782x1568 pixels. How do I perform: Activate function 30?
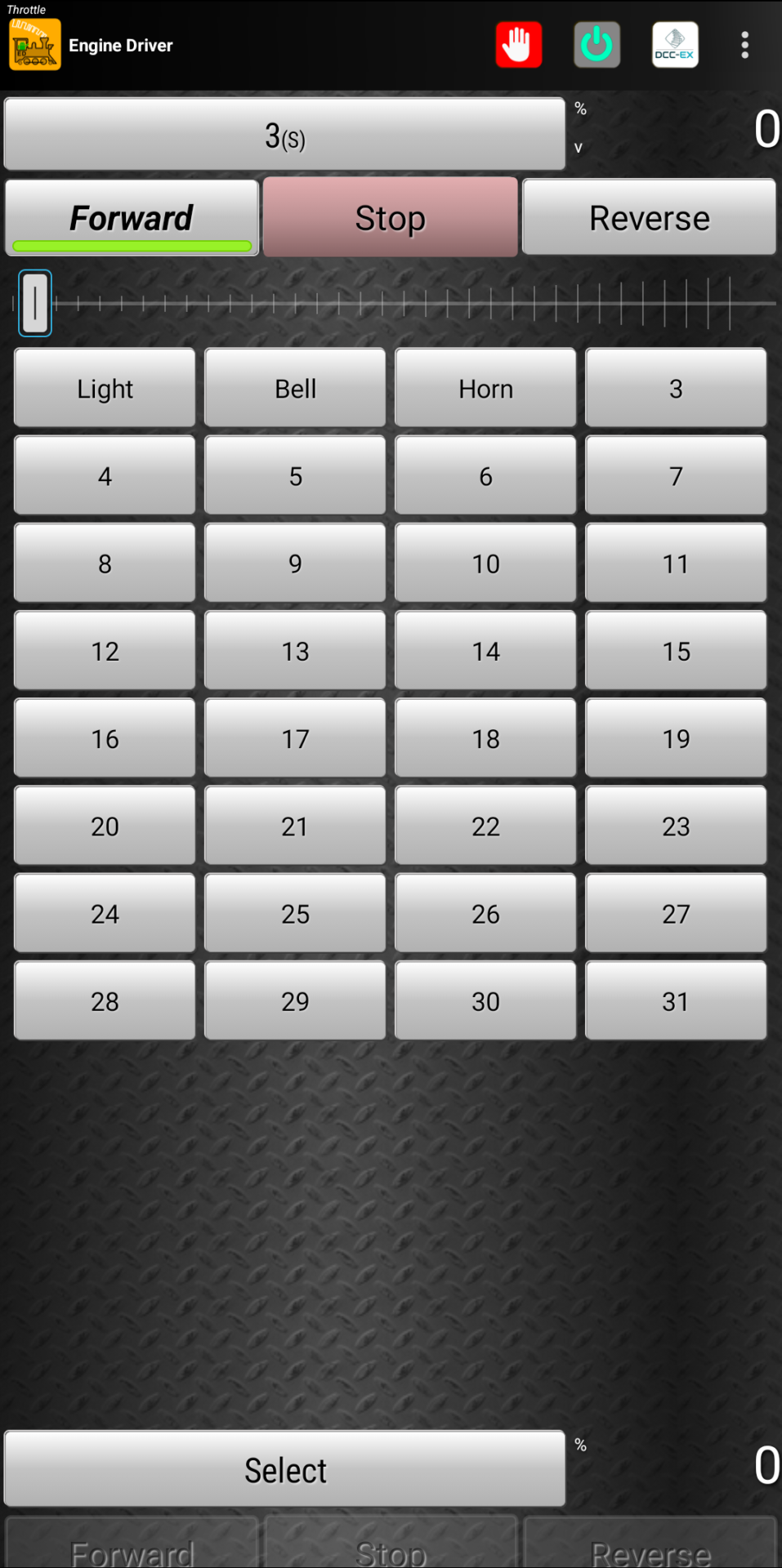[x=485, y=1001]
